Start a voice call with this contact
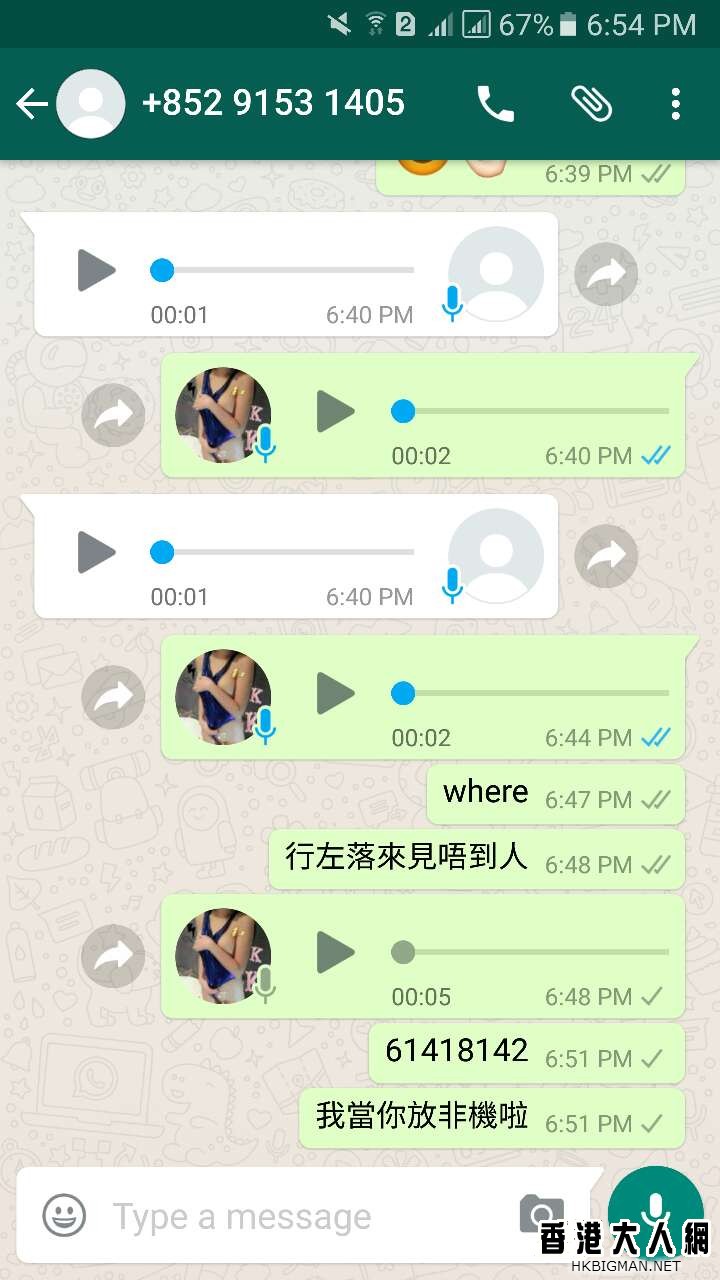Viewport: 720px width, 1280px height. click(x=495, y=104)
